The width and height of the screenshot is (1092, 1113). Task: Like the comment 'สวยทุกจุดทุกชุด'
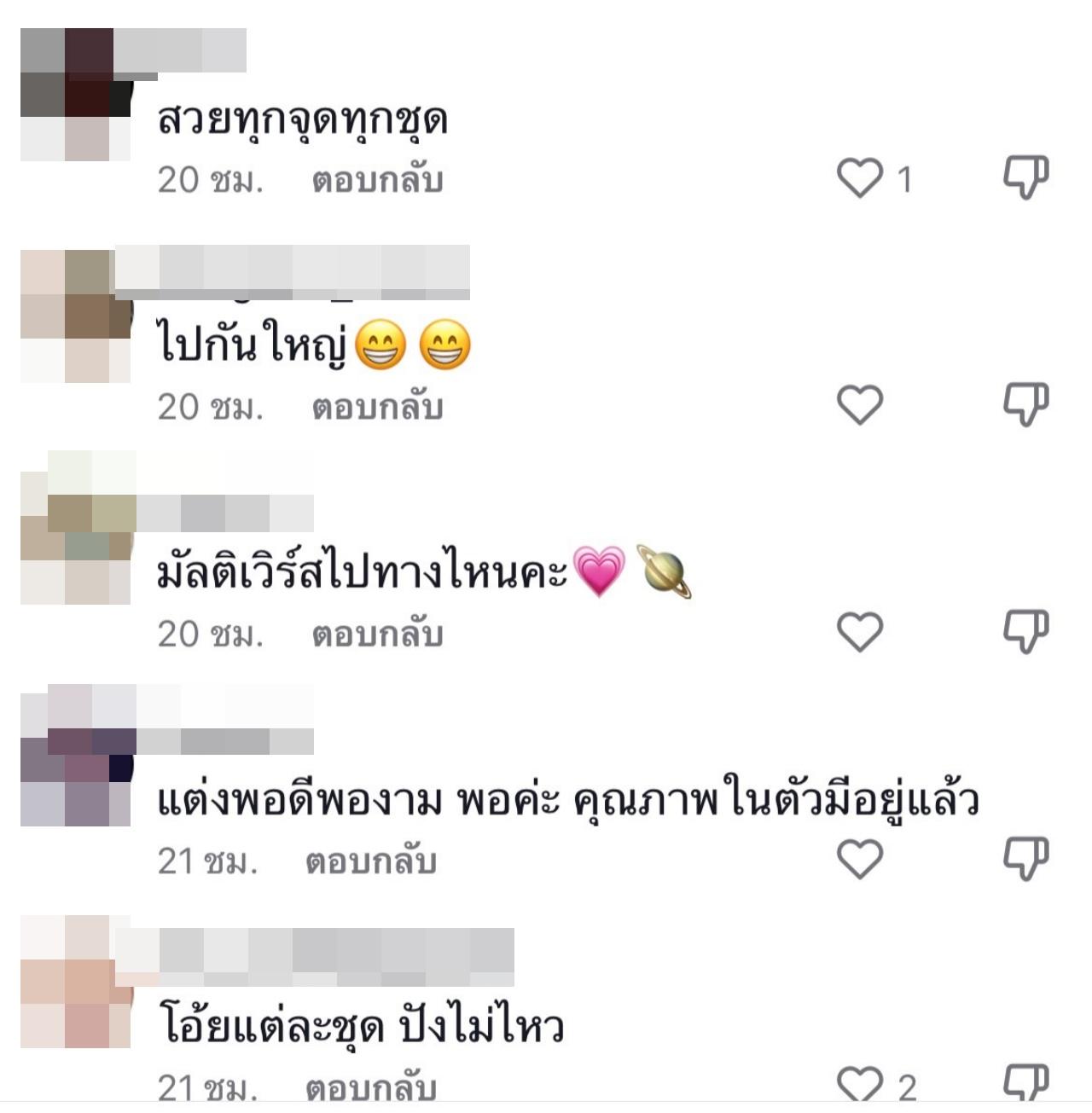click(859, 178)
